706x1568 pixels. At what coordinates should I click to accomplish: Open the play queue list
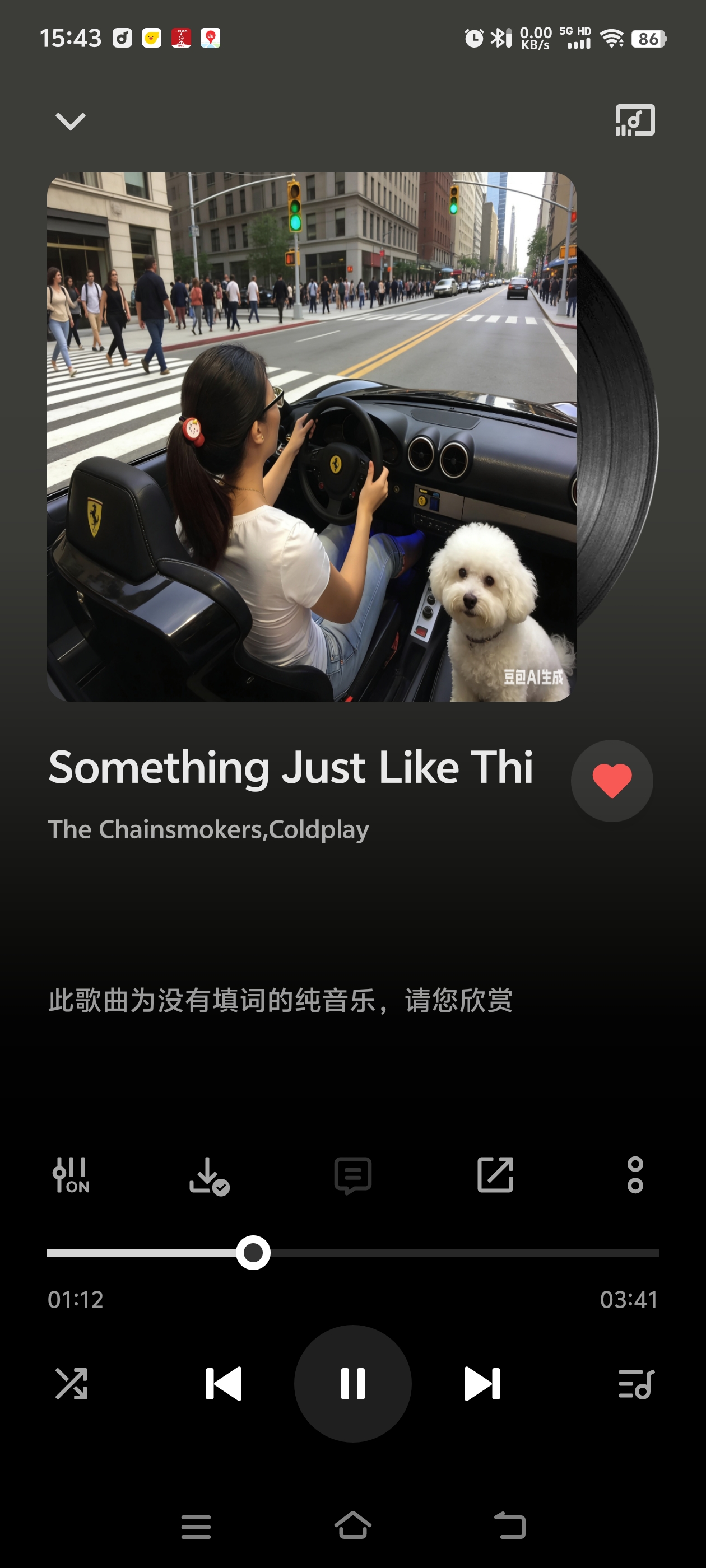pos(635,1384)
